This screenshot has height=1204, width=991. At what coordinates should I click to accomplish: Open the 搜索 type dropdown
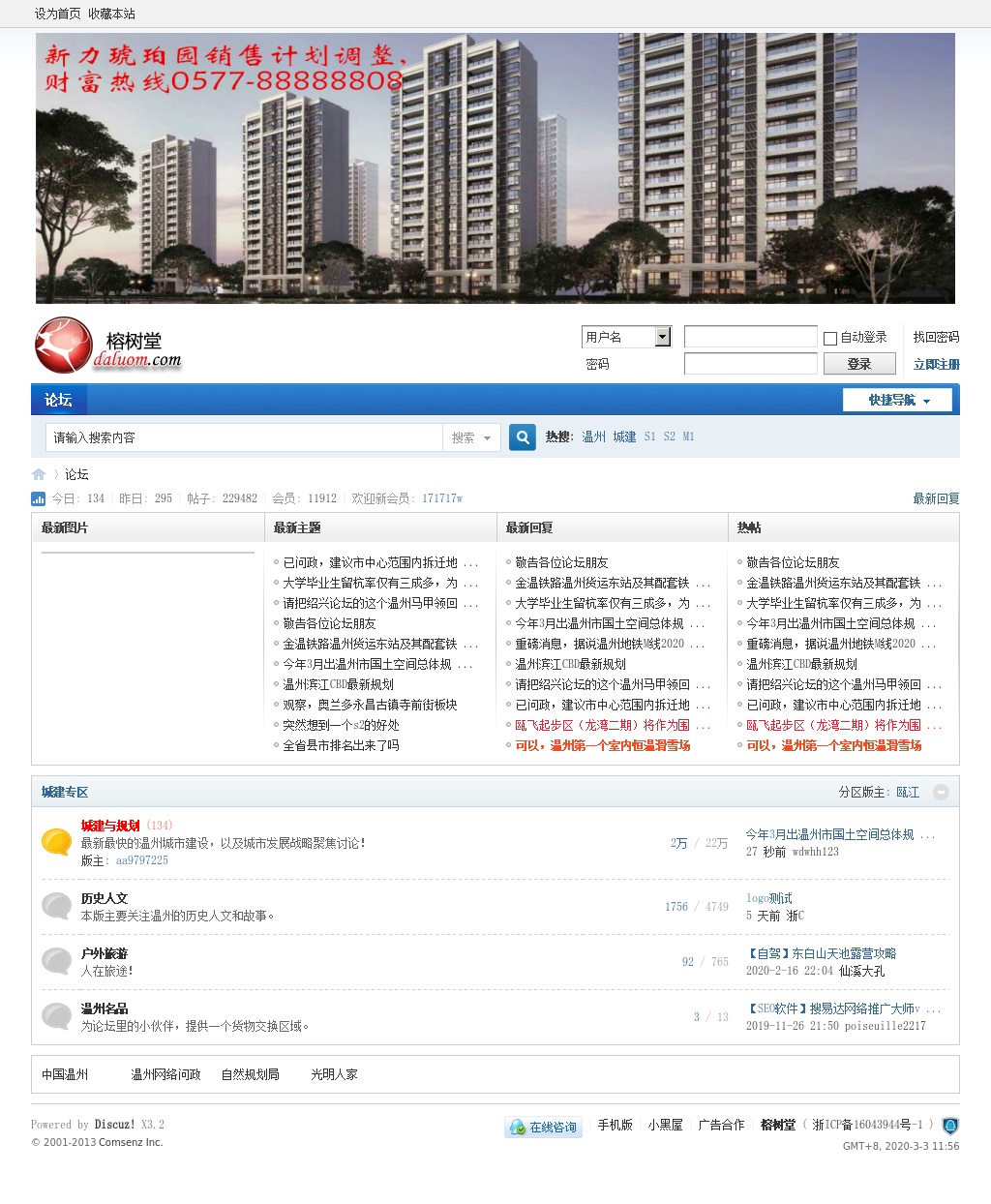471,437
